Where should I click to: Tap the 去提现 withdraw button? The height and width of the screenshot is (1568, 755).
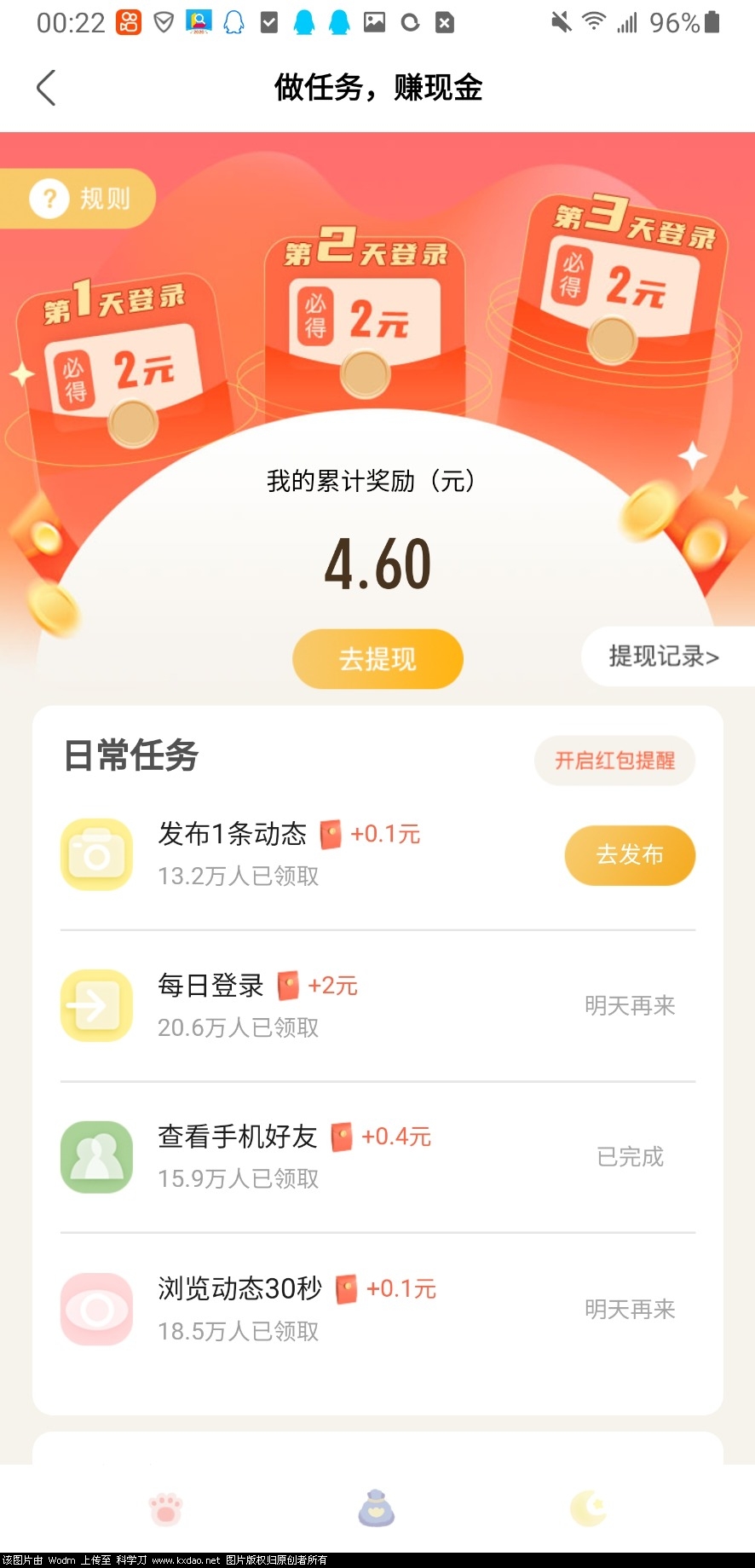(377, 658)
